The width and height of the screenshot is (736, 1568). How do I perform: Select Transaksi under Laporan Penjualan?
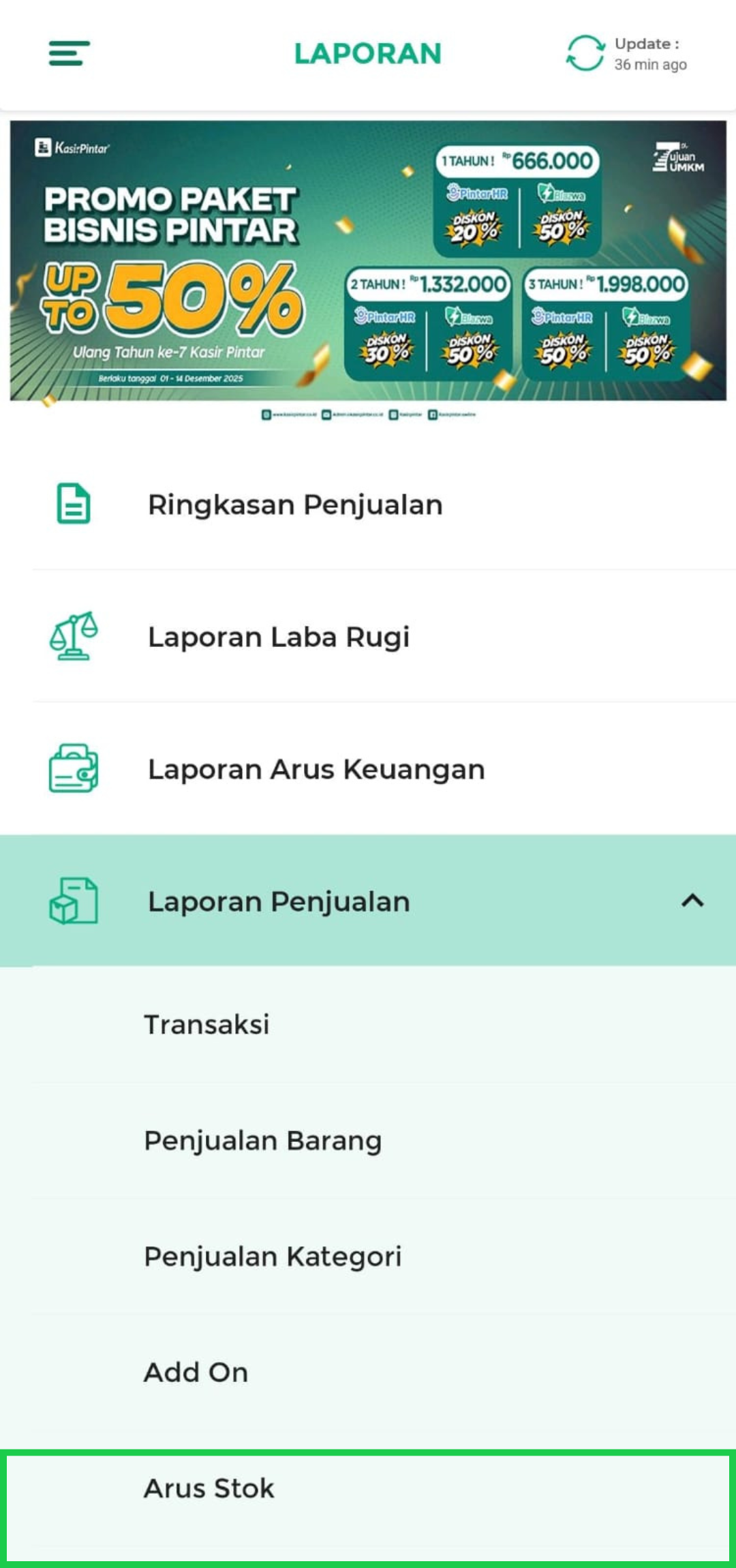206,1024
